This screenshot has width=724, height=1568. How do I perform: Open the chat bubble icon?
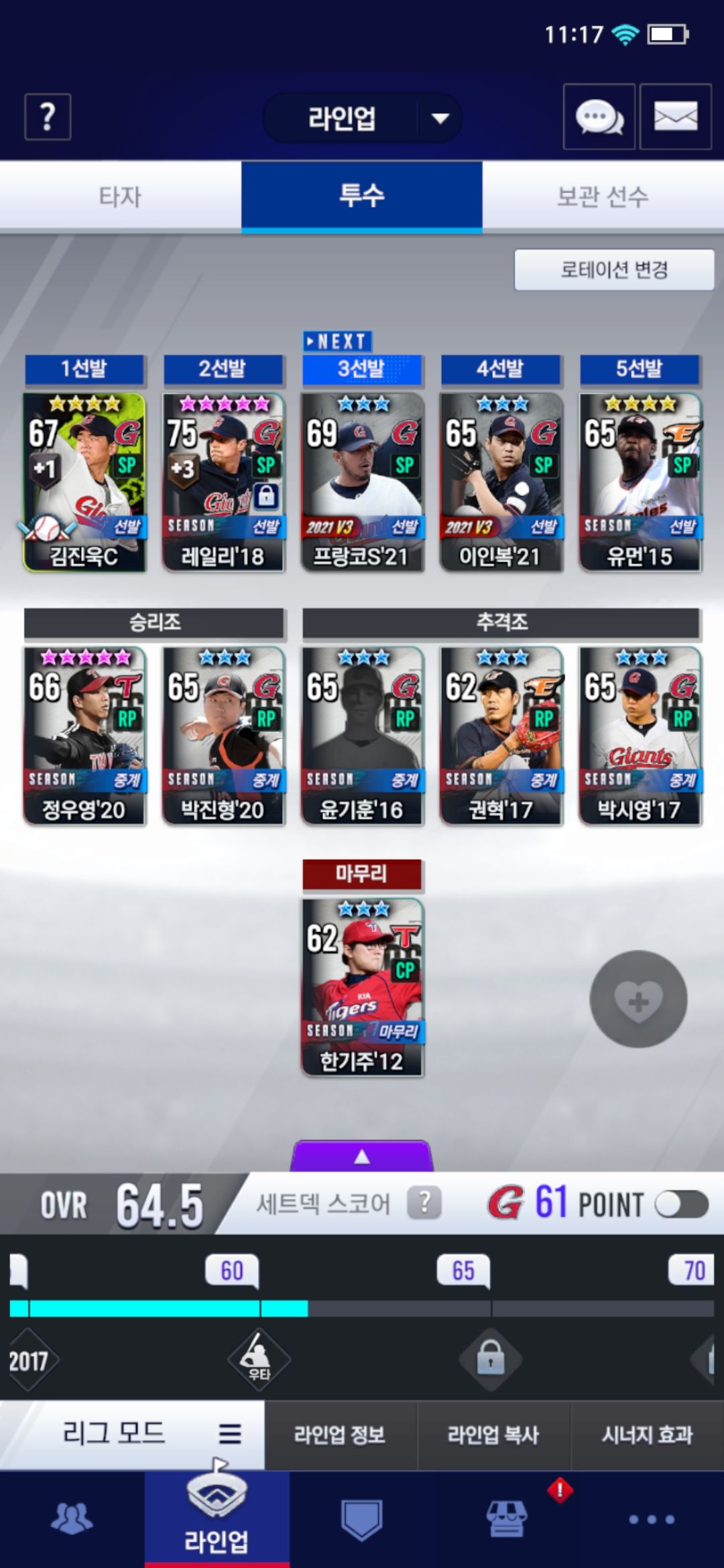[x=599, y=117]
